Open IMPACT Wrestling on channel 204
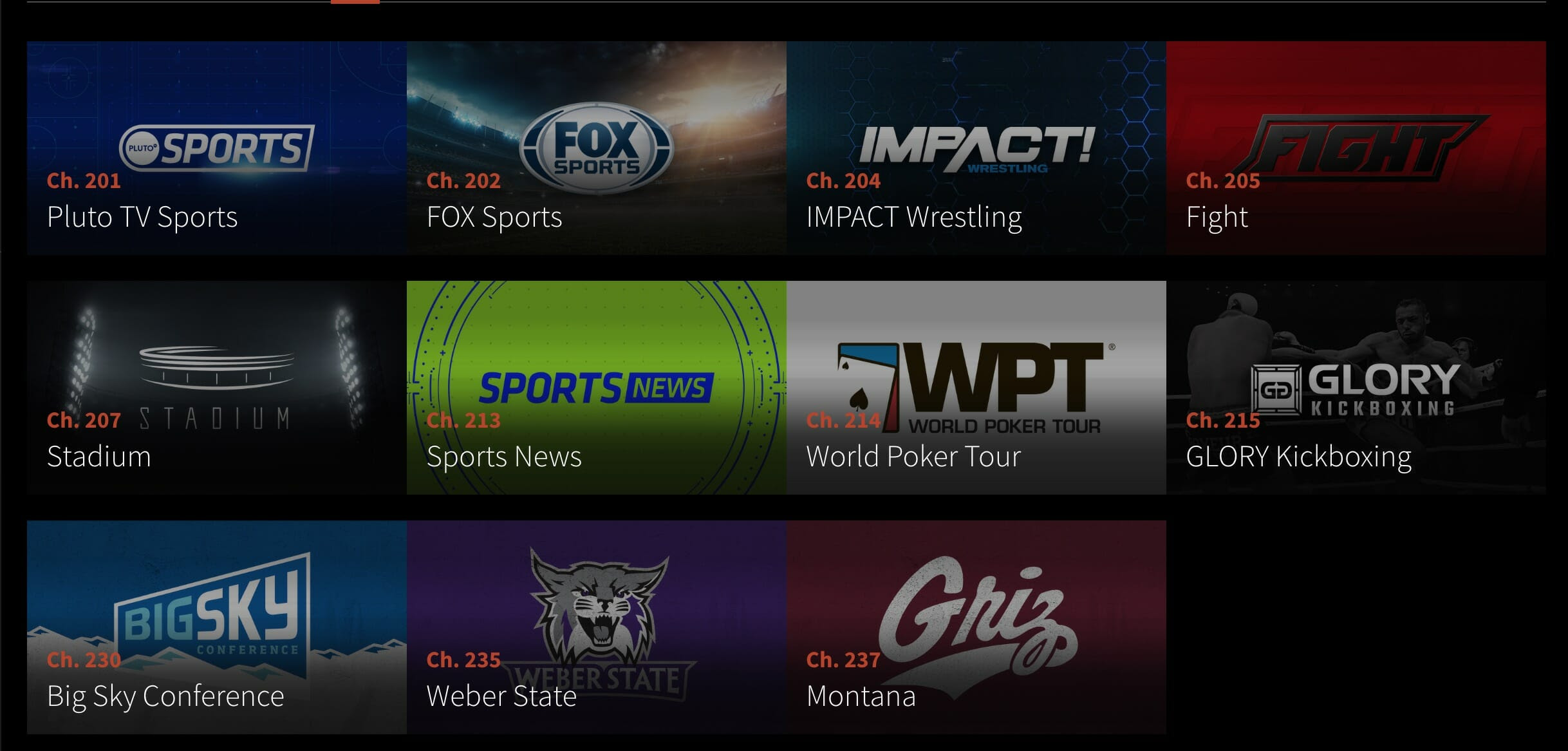 tap(976, 148)
